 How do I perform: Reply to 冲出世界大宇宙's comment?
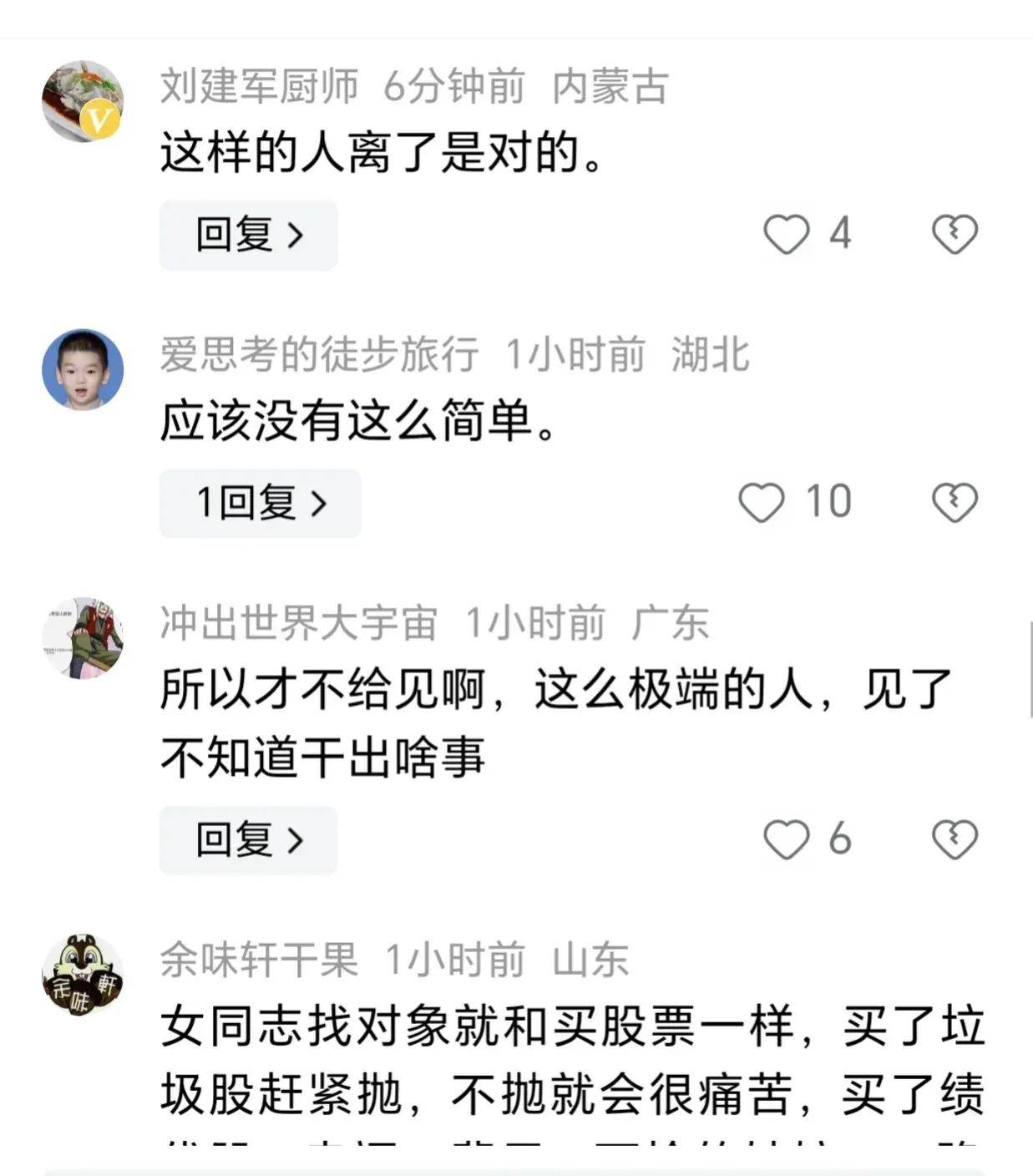pyautogui.click(x=248, y=839)
